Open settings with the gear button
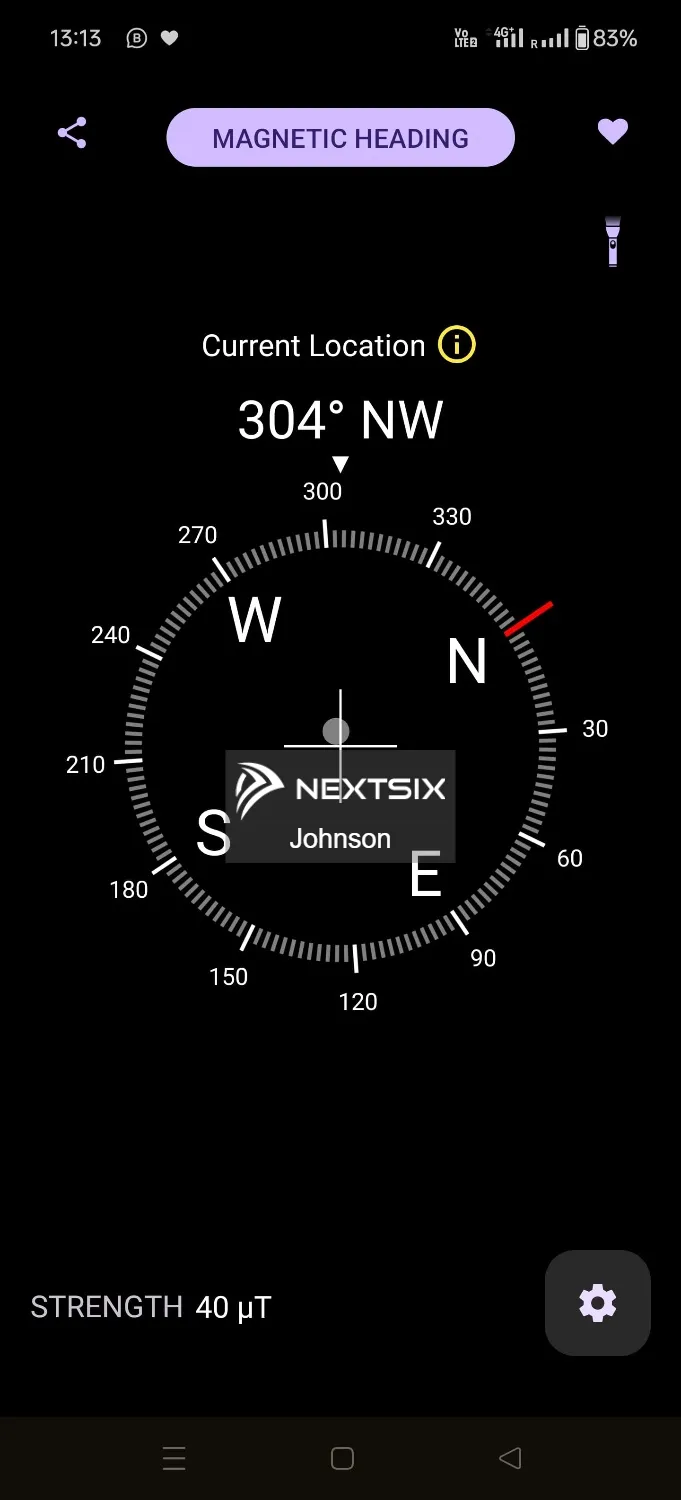The height and width of the screenshot is (1500, 681). [598, 1303]
